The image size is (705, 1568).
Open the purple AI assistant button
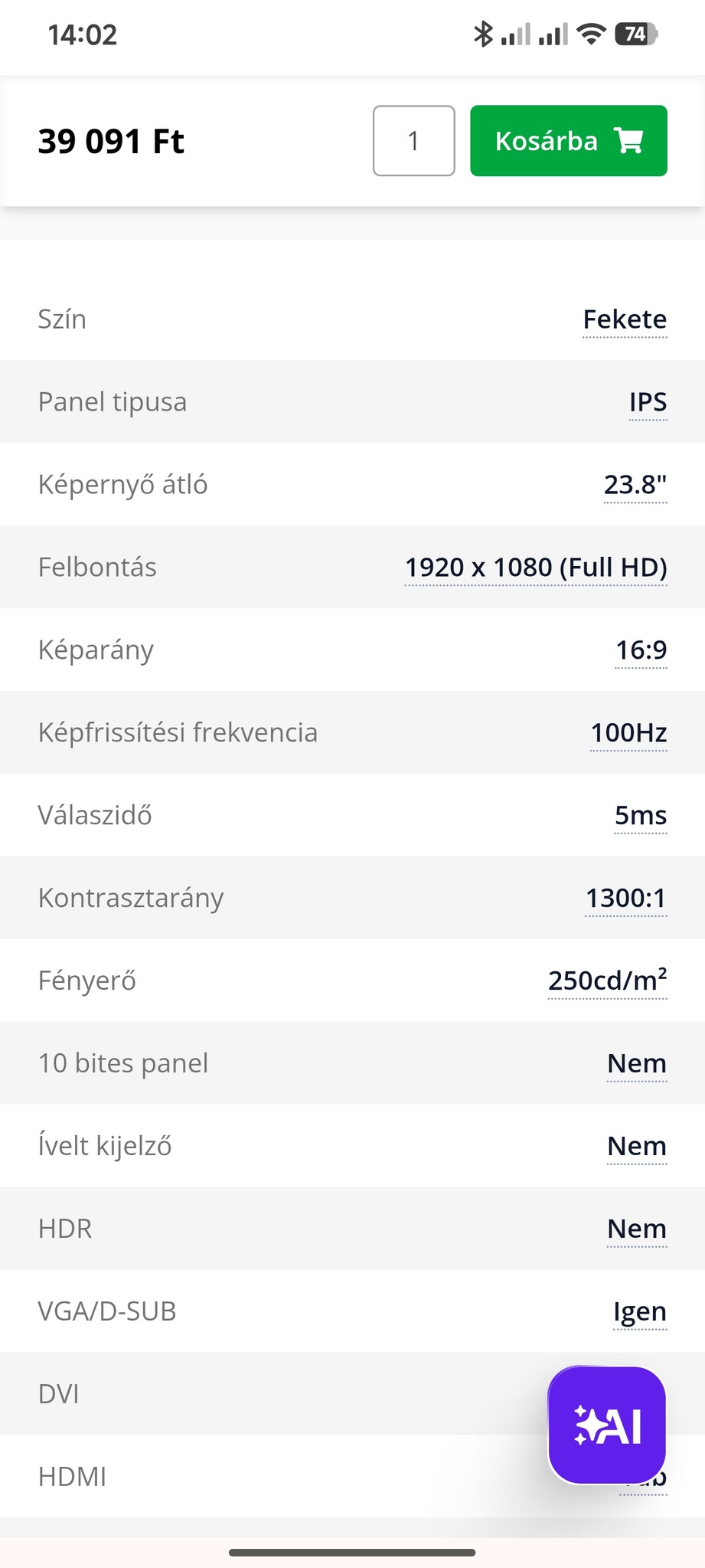tap(607, 1426)
